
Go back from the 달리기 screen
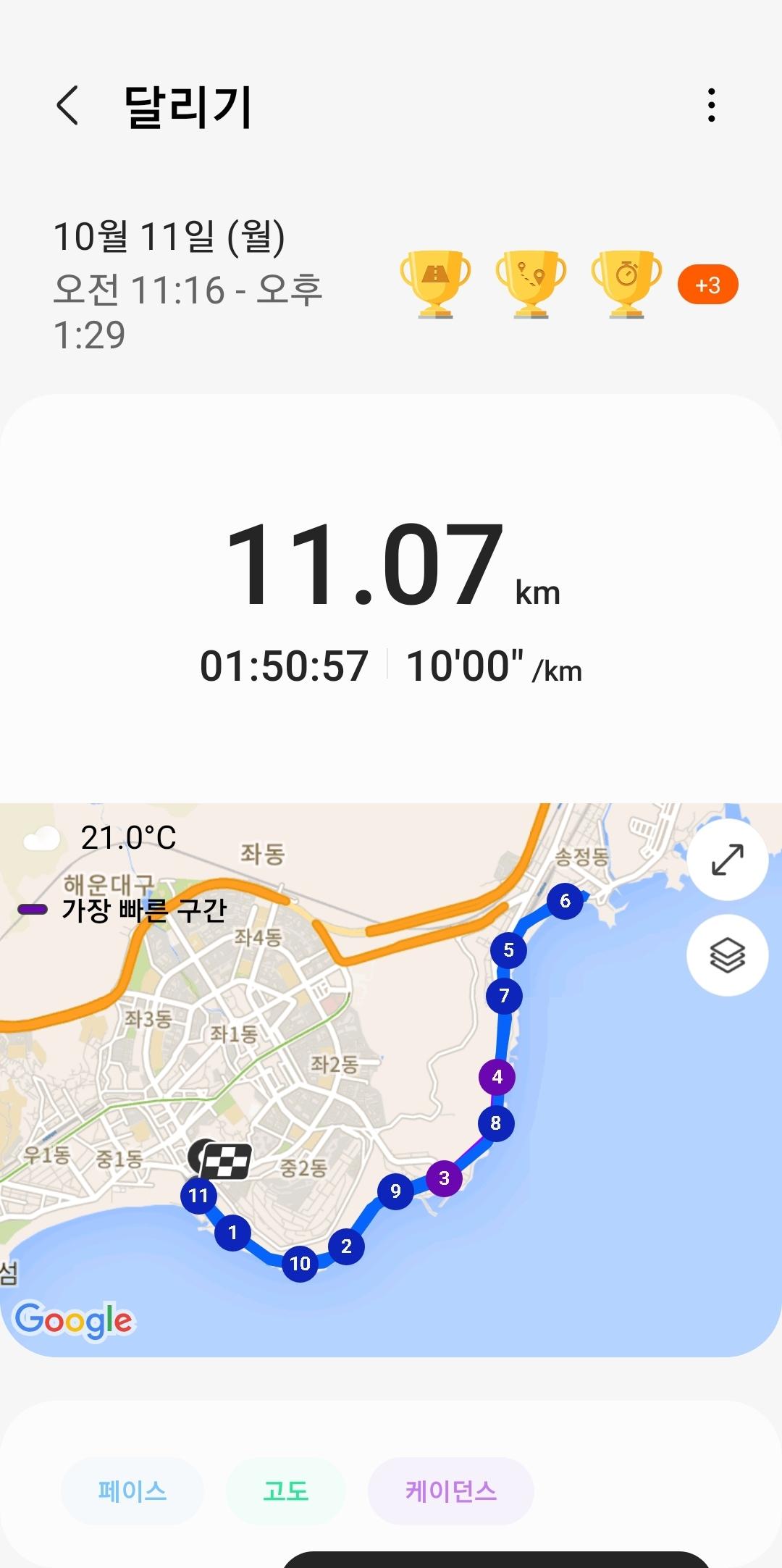(67, 106)
